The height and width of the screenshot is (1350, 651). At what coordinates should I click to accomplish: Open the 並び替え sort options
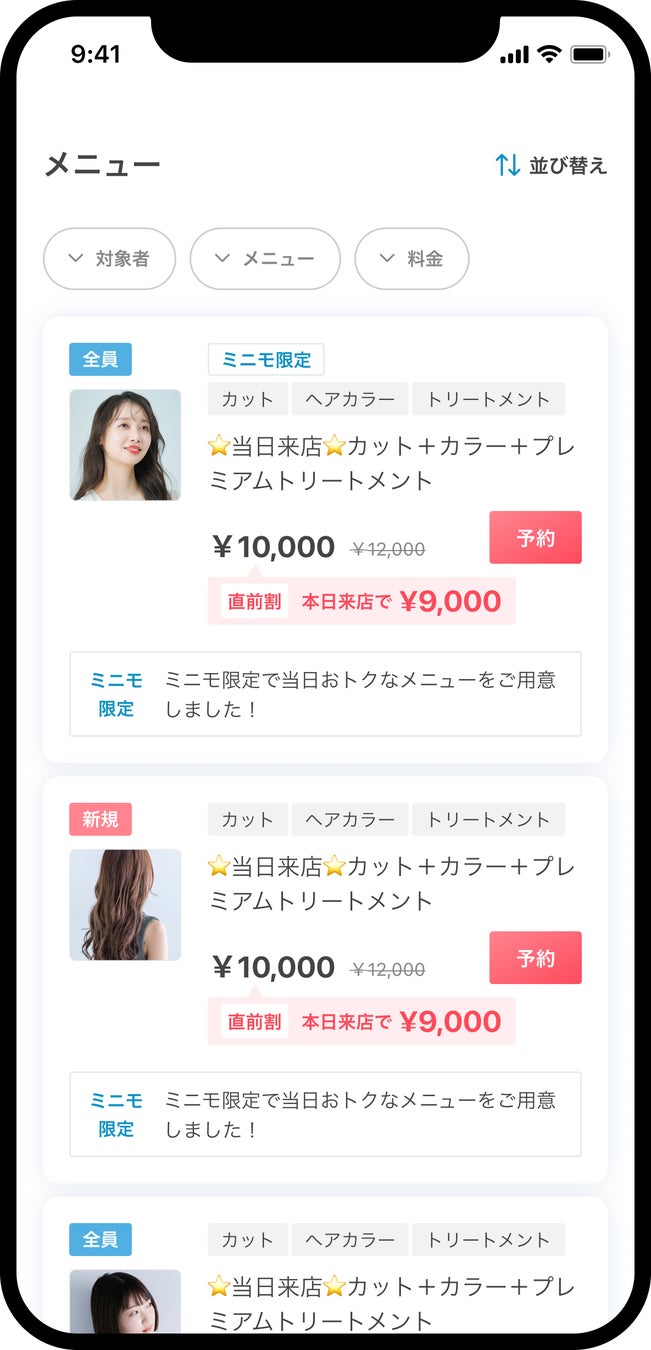(551, 165)
